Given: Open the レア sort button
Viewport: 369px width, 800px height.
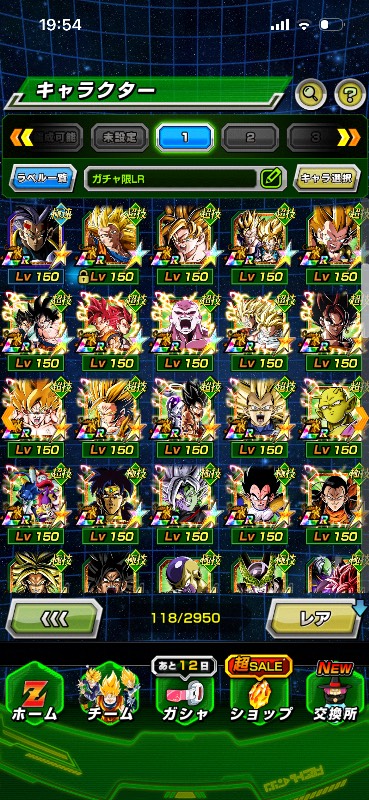Looking at the screenshot, I should pyautogui.click(x=314, y=618).
